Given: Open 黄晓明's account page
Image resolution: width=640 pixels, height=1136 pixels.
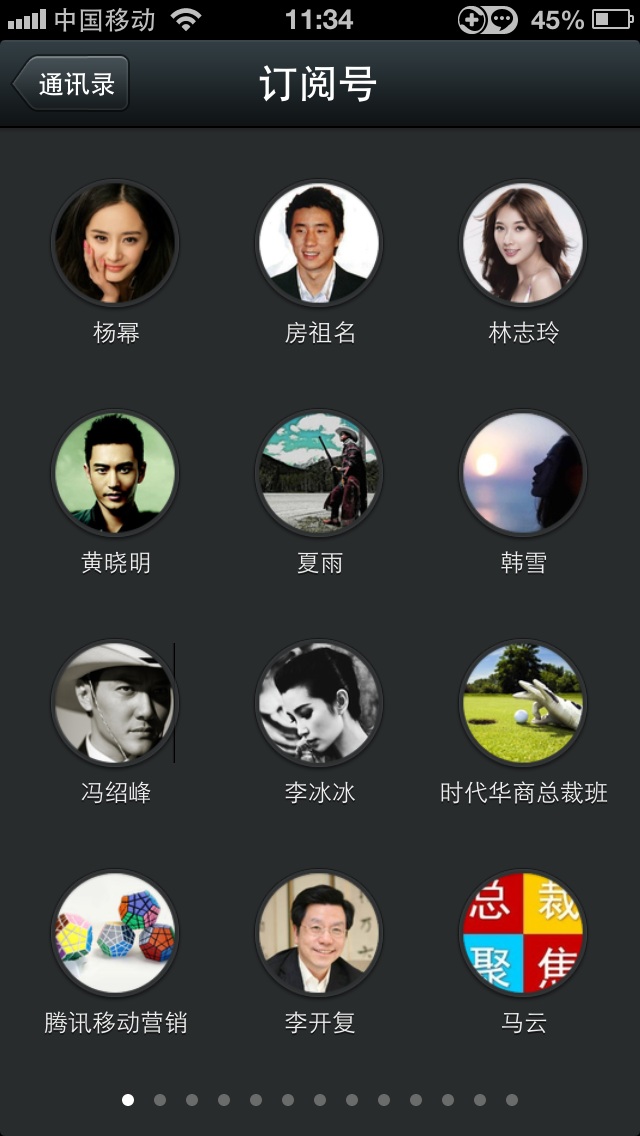Looking at the screenshot, I should [x=115, y=473].
